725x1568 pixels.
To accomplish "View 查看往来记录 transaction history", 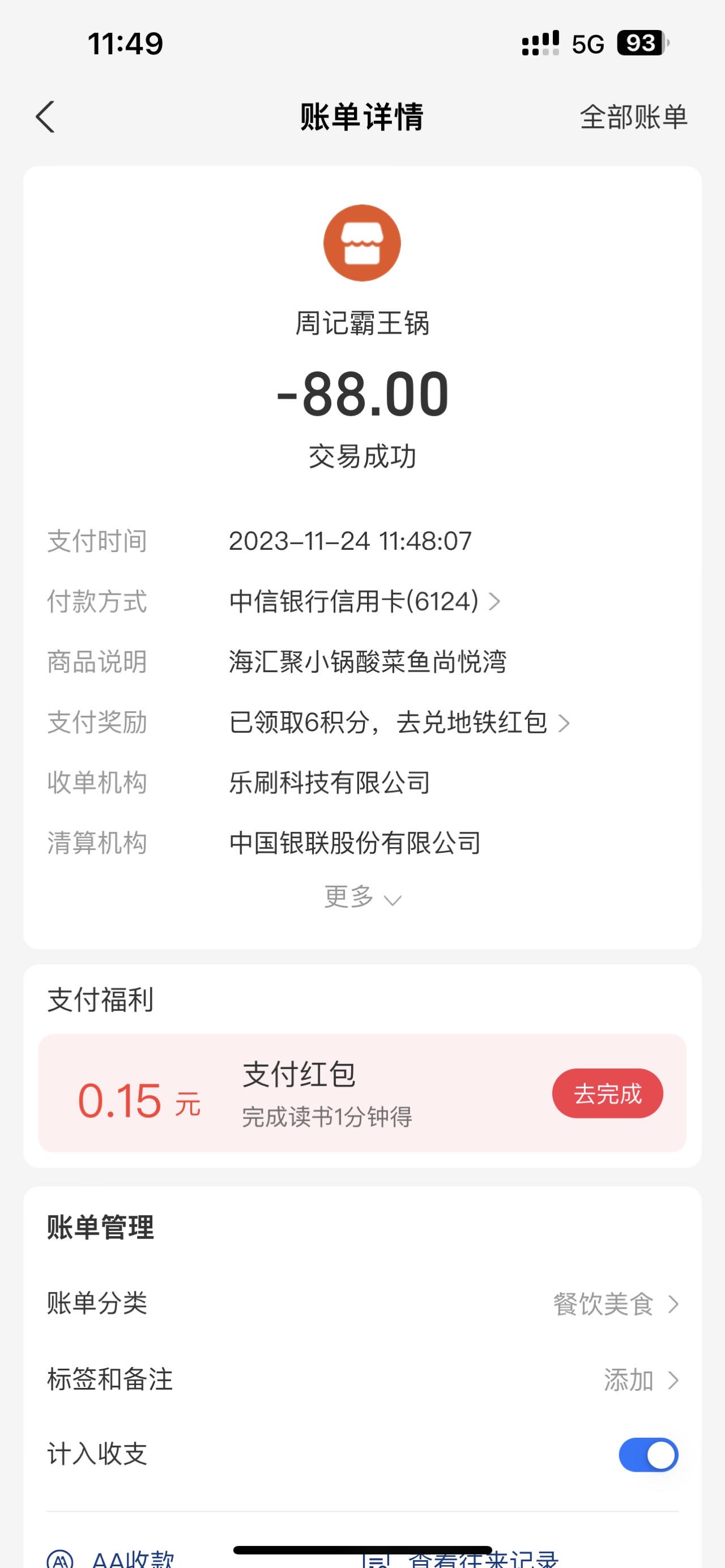I will [460, 1557].
